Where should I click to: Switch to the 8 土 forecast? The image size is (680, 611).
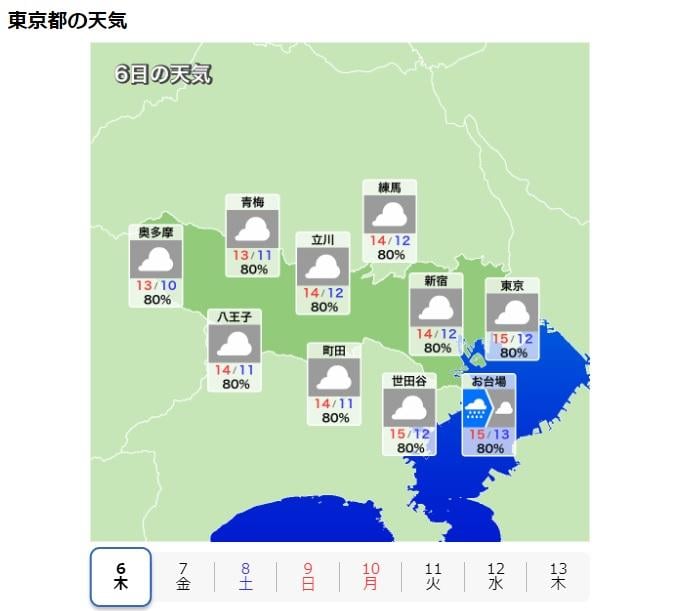(245, 576)
